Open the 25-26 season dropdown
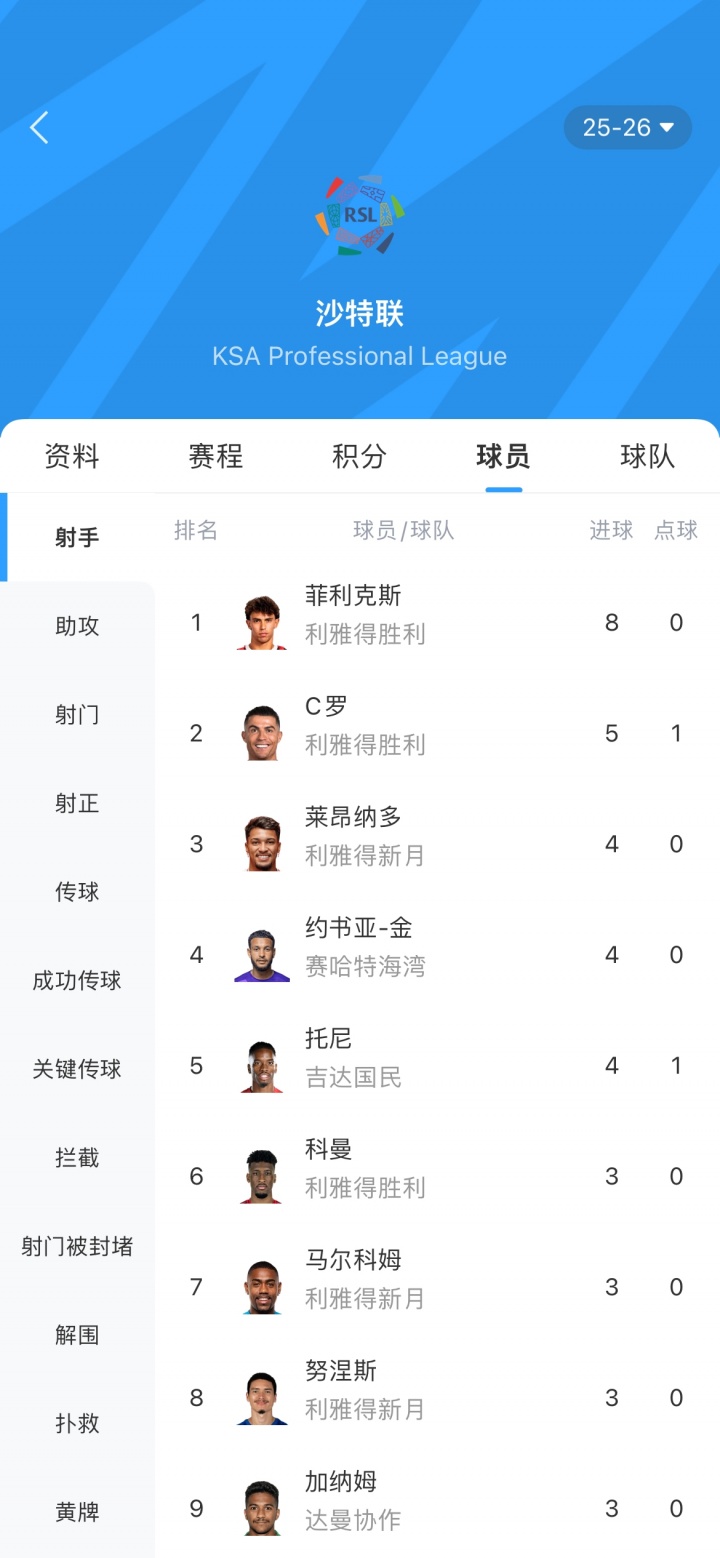The height and width of the screenshot is (1558, 720). (x=628, y=128)
